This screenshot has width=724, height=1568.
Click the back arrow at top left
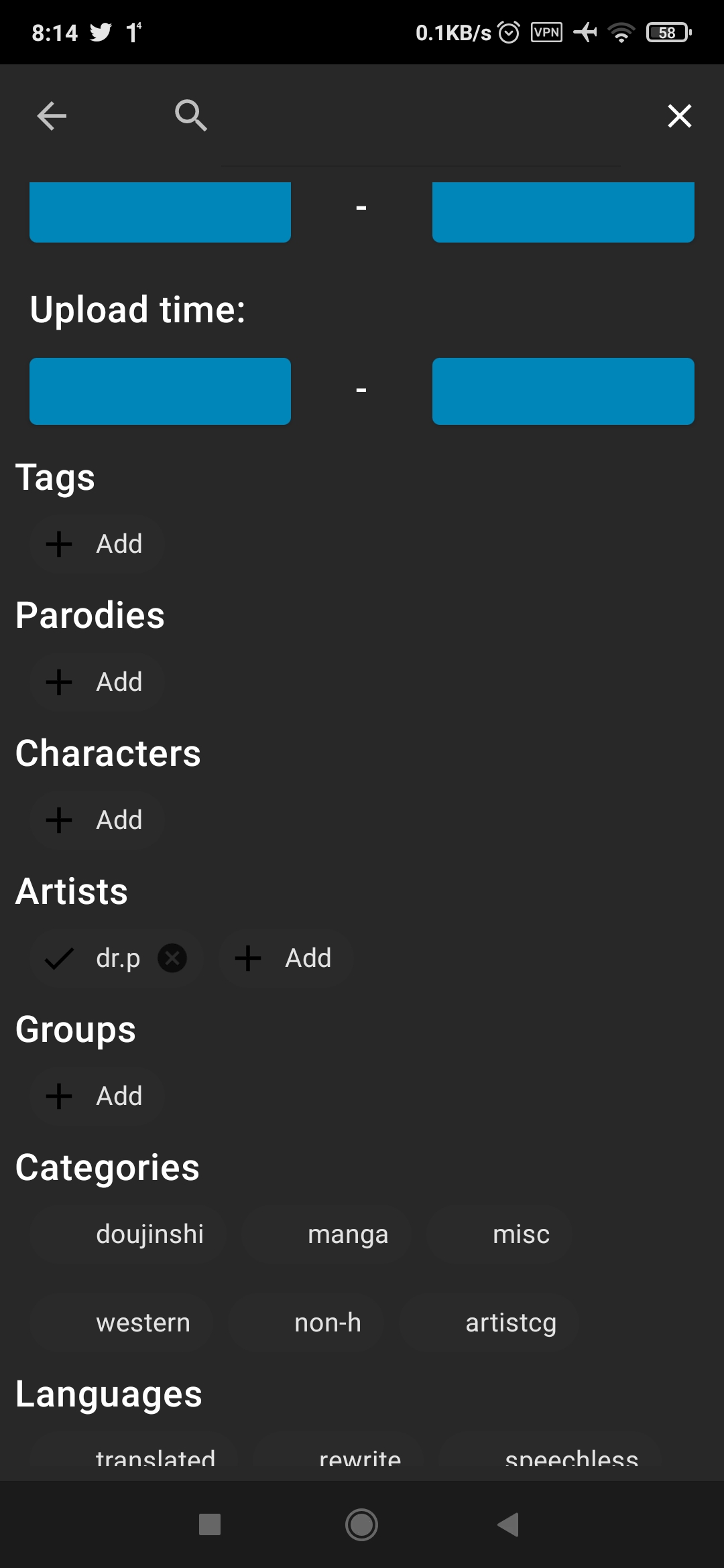tap(52, 115)
